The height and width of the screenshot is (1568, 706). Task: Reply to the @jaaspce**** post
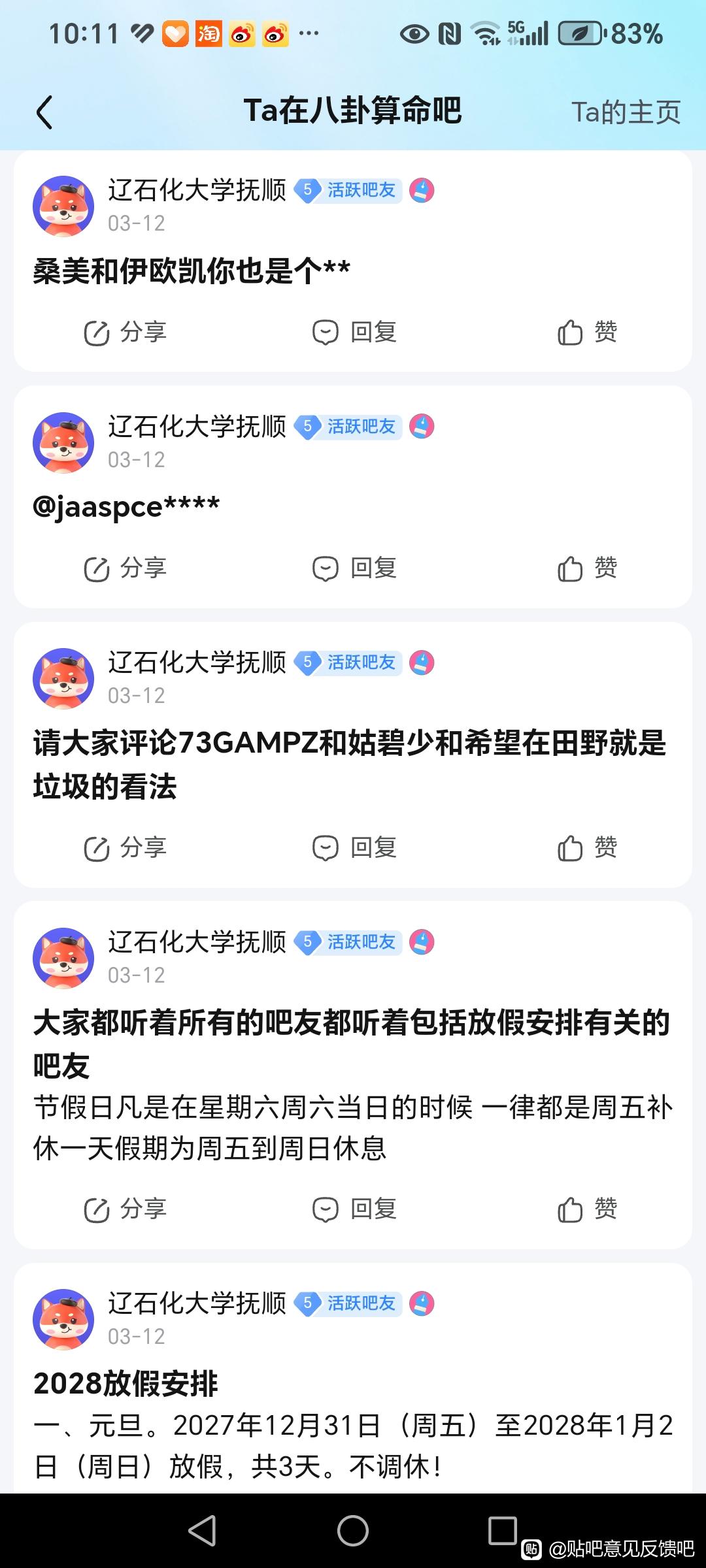(x=354, y=568)
